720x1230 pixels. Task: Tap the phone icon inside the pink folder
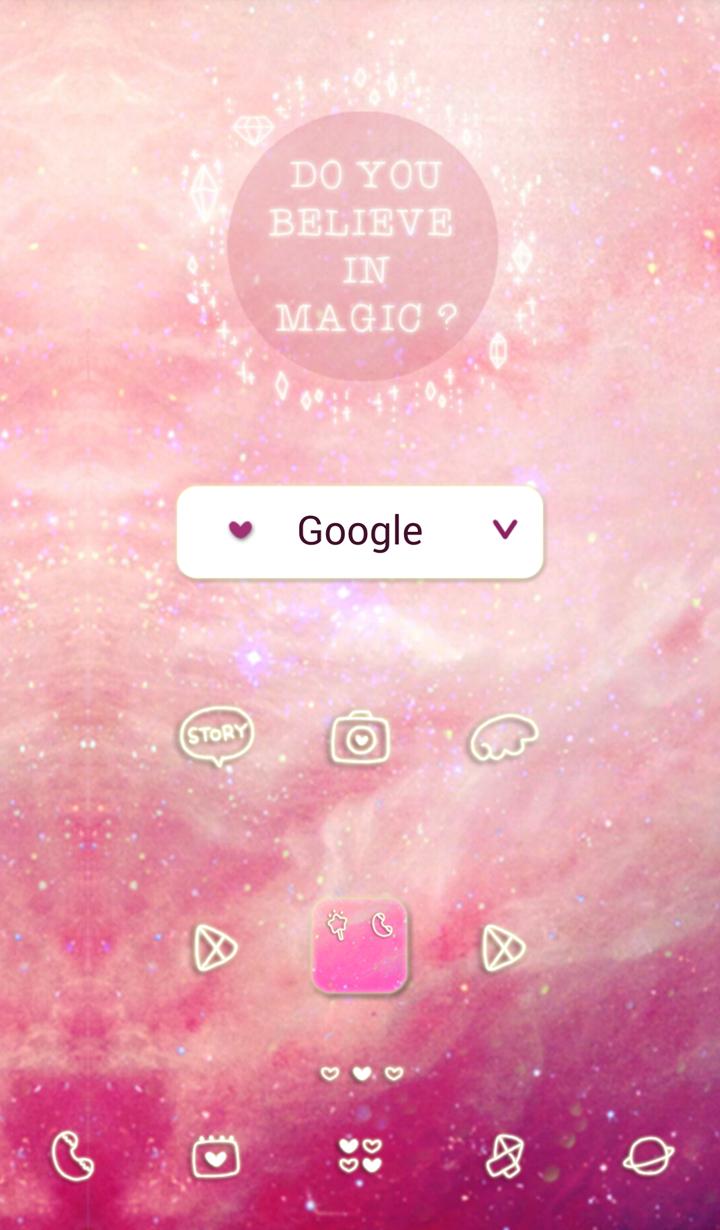[x=383, y=926]
